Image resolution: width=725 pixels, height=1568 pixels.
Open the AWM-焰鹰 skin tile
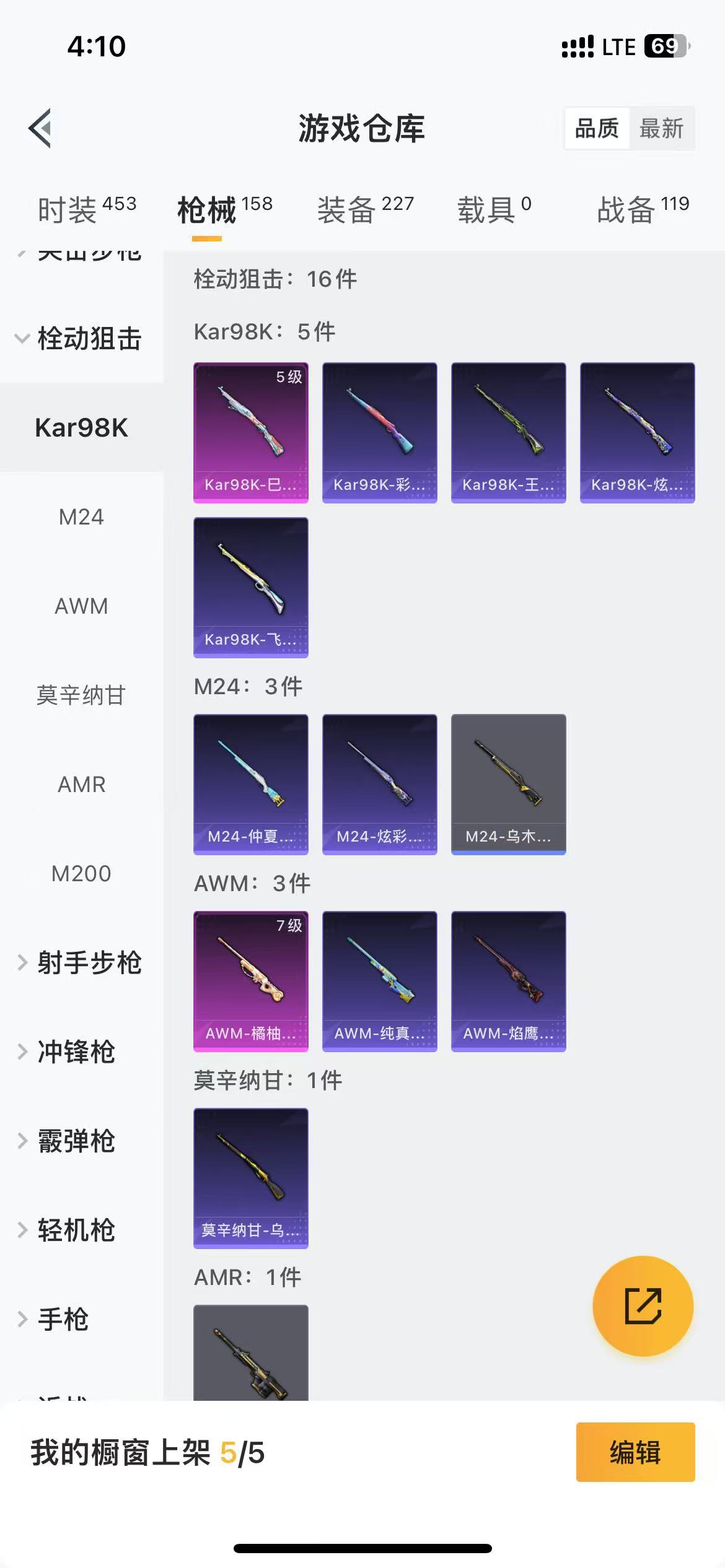(x=508, y=981)
